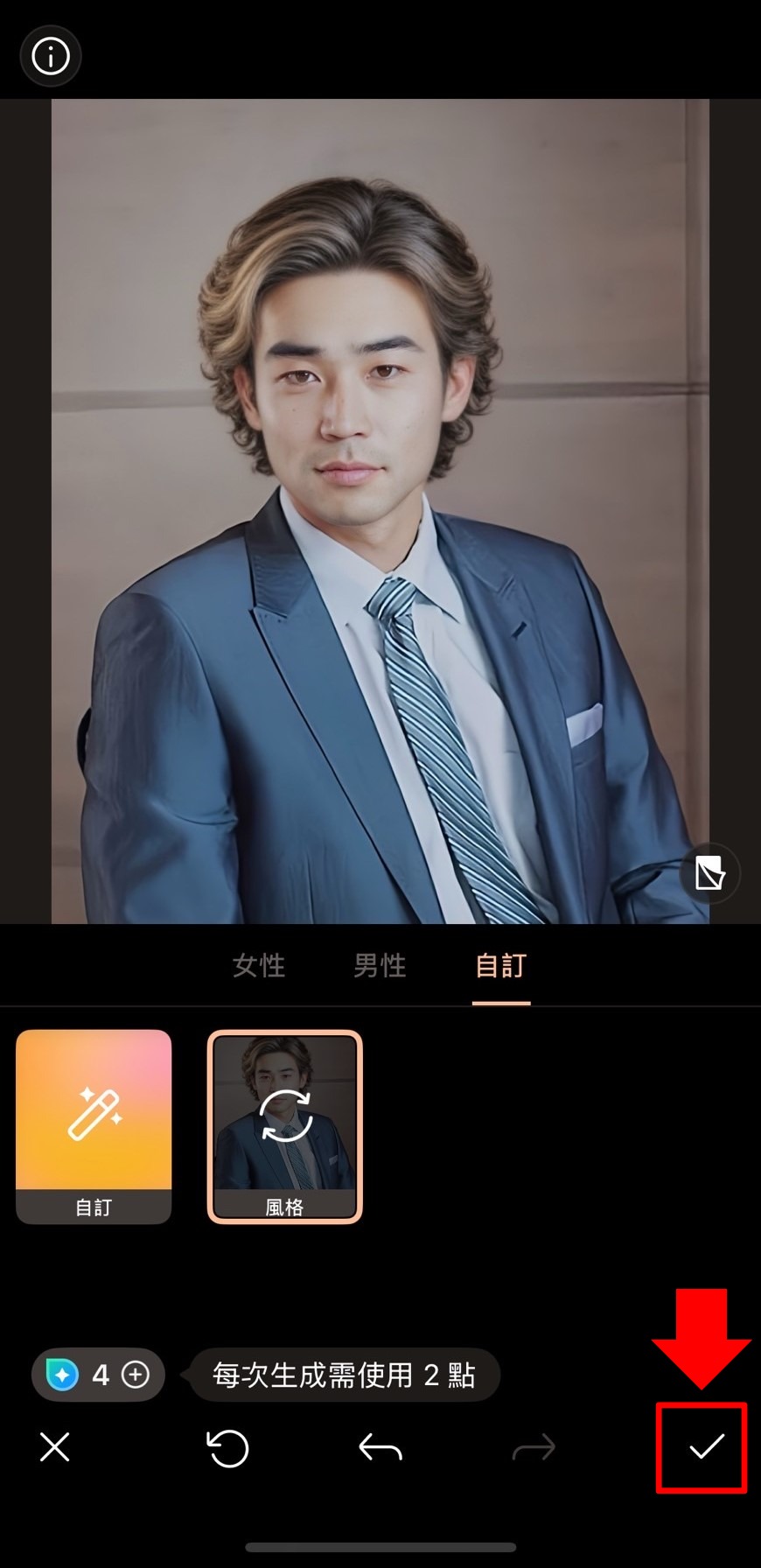Cancel editing with the X button
Screen dimensions: 761x1568
point(54,1448)
